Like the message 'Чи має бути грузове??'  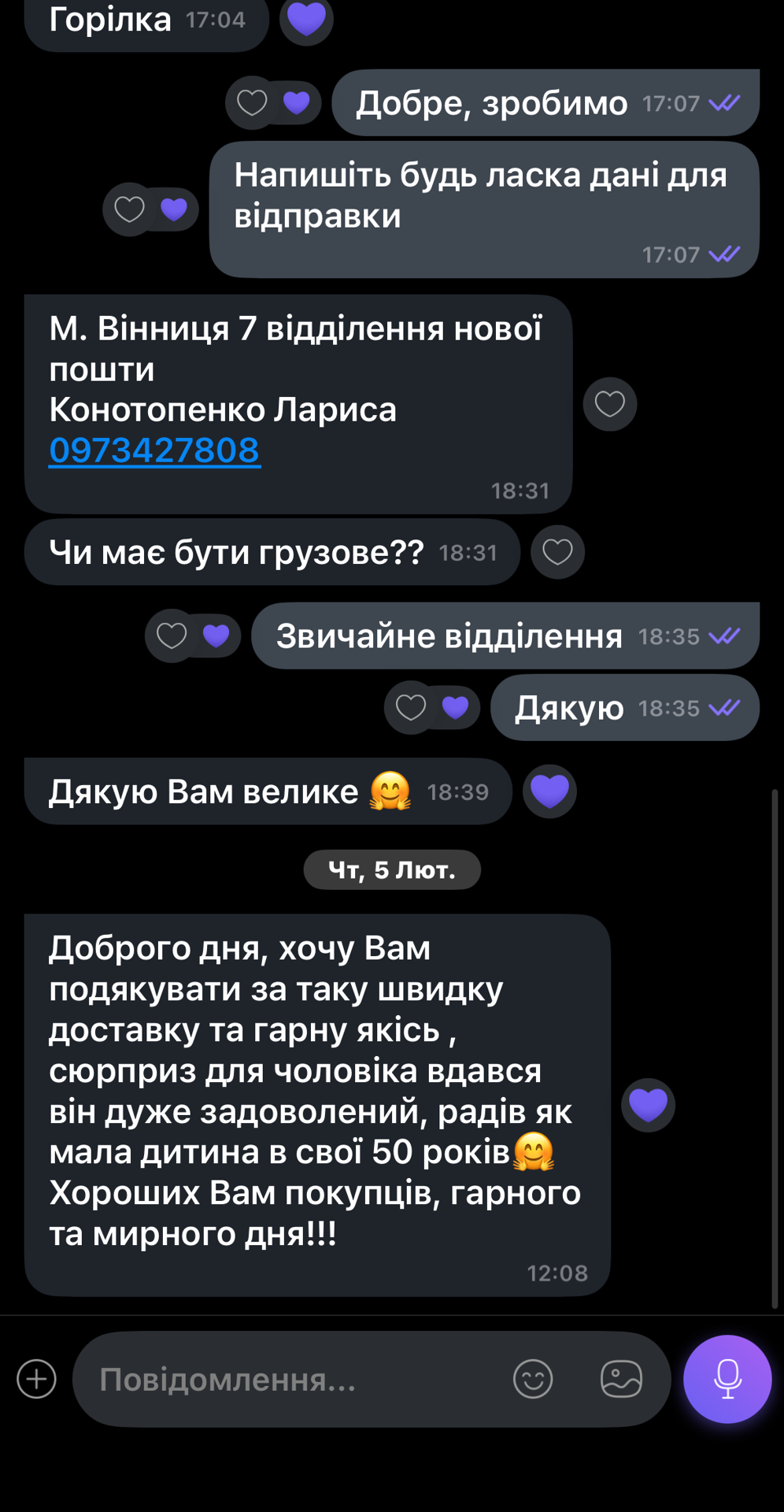pos(557,552)
